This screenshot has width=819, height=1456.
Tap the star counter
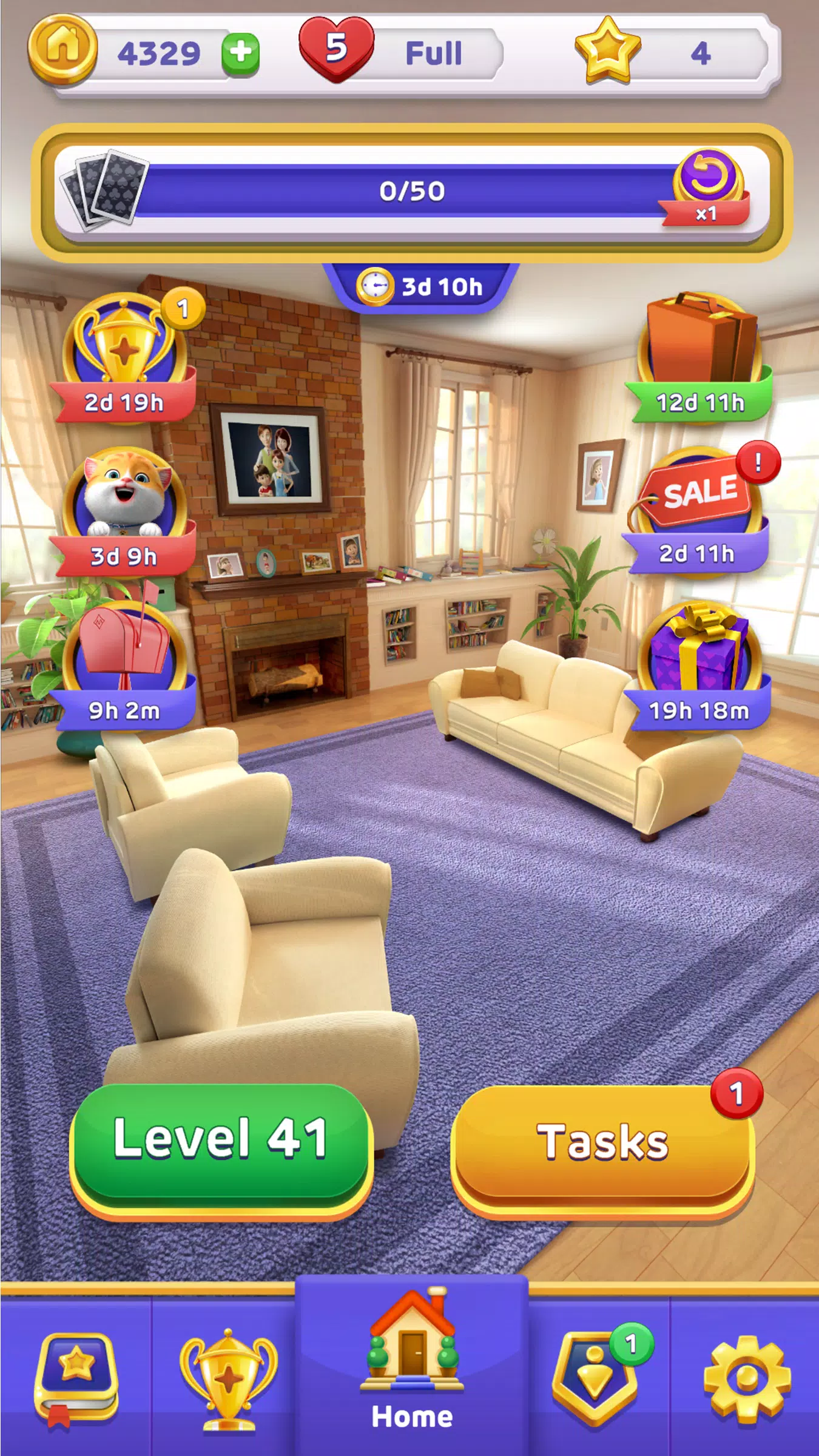click(x=667, y=53)
